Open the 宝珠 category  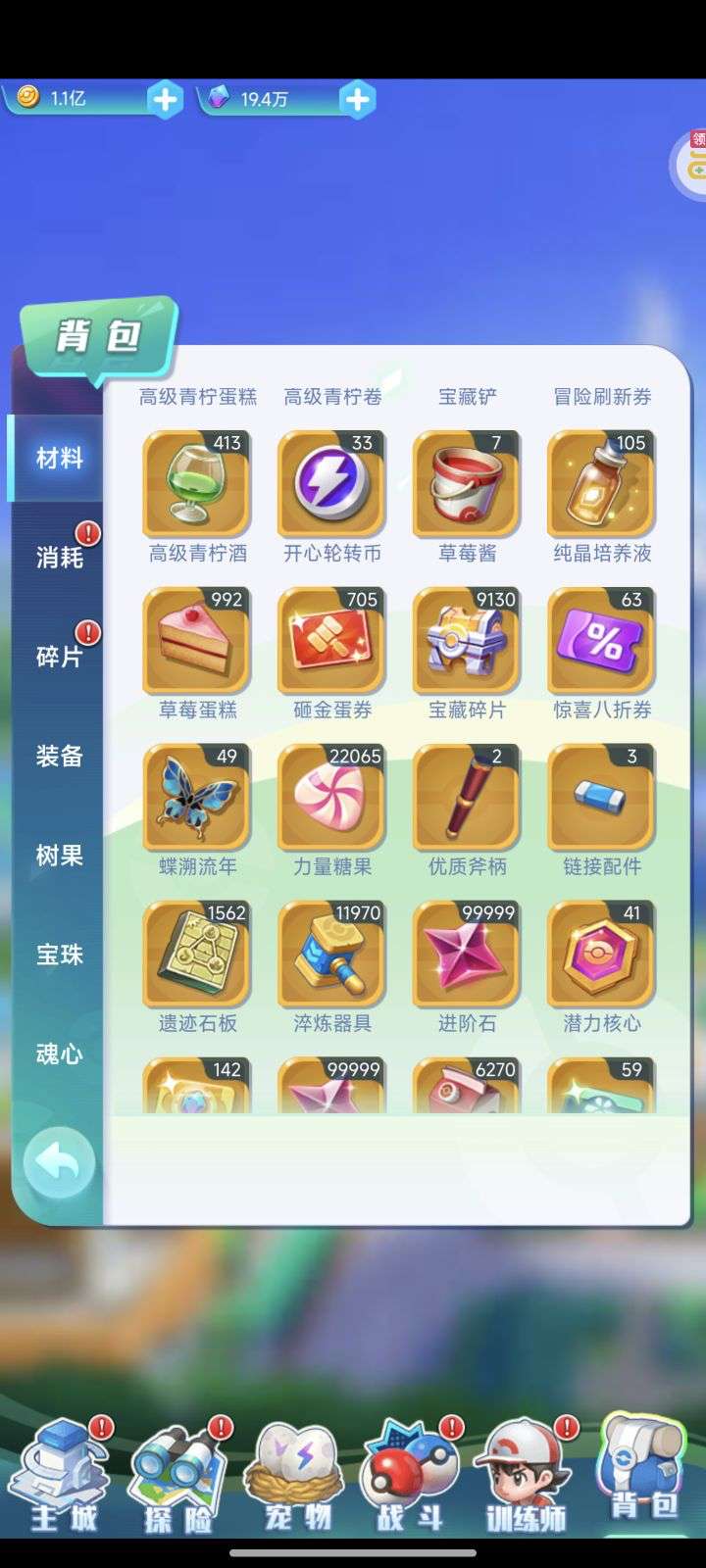click(59, 954)
